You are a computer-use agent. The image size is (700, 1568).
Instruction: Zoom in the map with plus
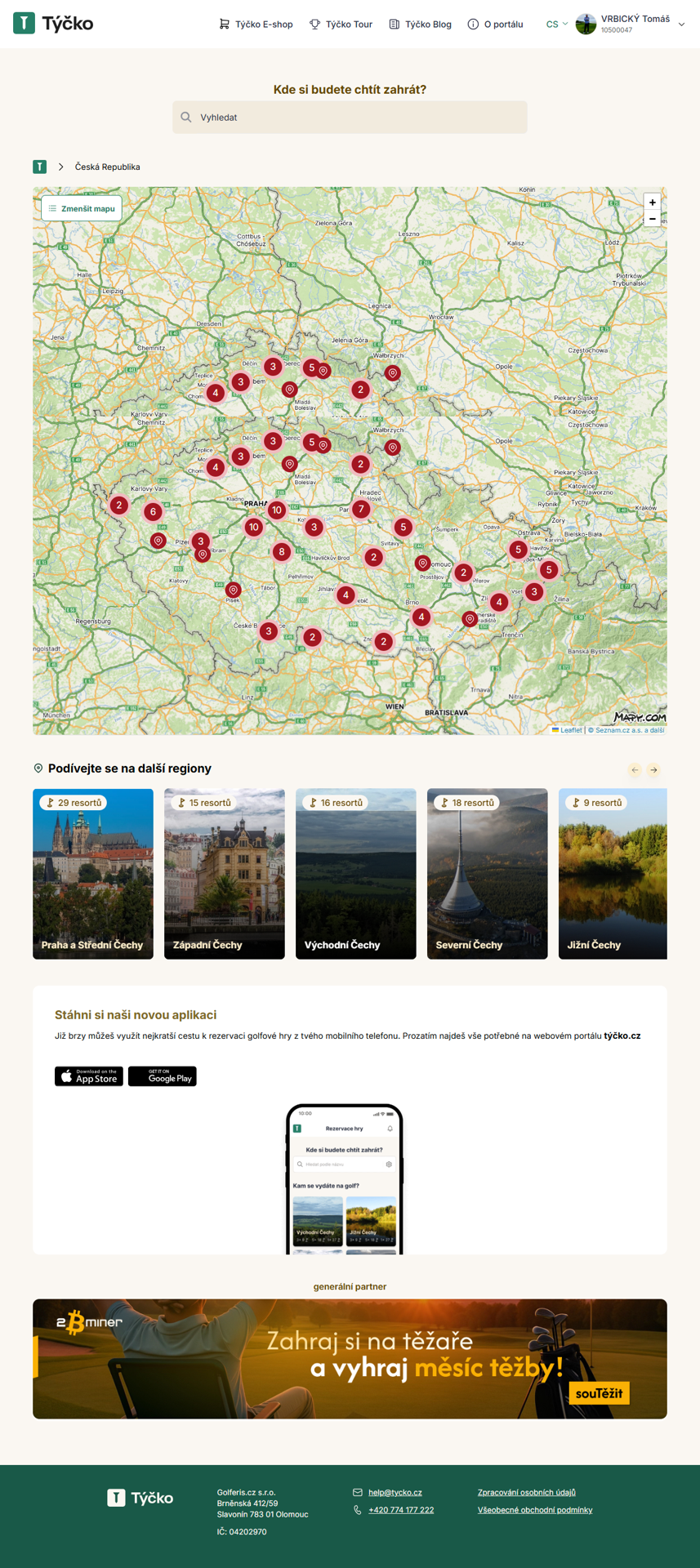[652, 203]
